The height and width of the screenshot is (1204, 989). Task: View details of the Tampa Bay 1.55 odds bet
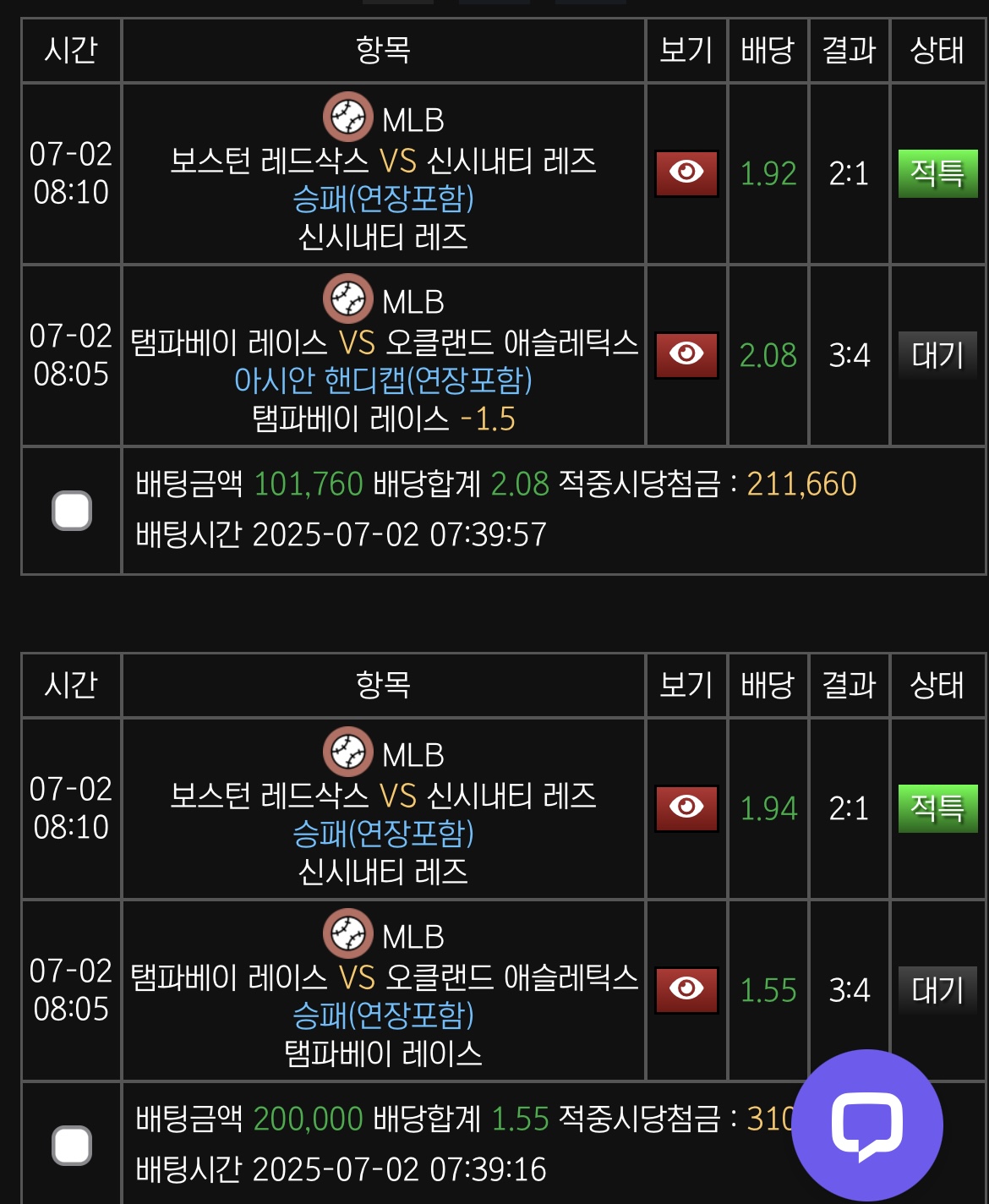pos(686,990)
